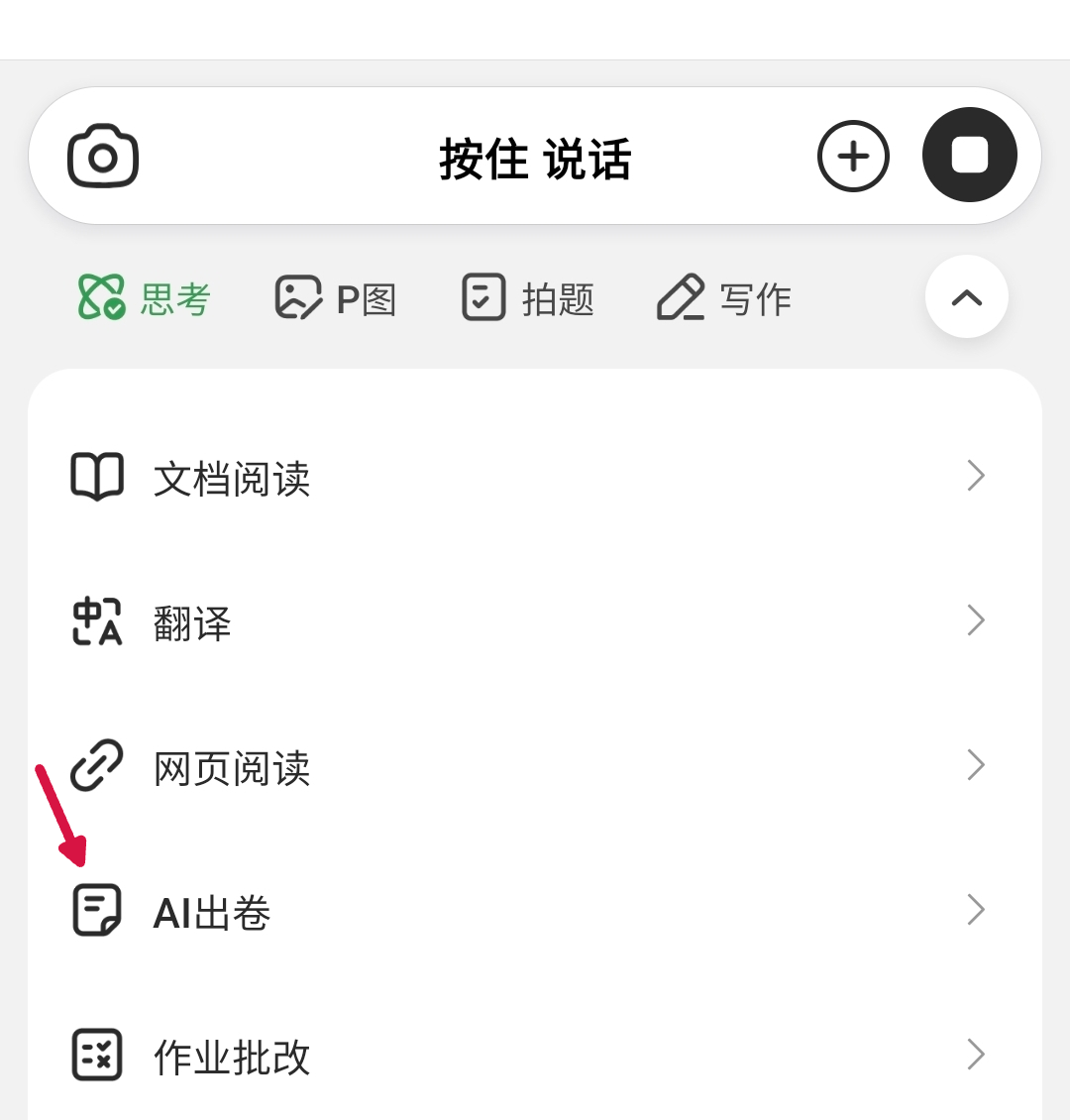
Task: Open 网页阅读 webpage reading
Action: pyautogui.click(x=535, y=766)
